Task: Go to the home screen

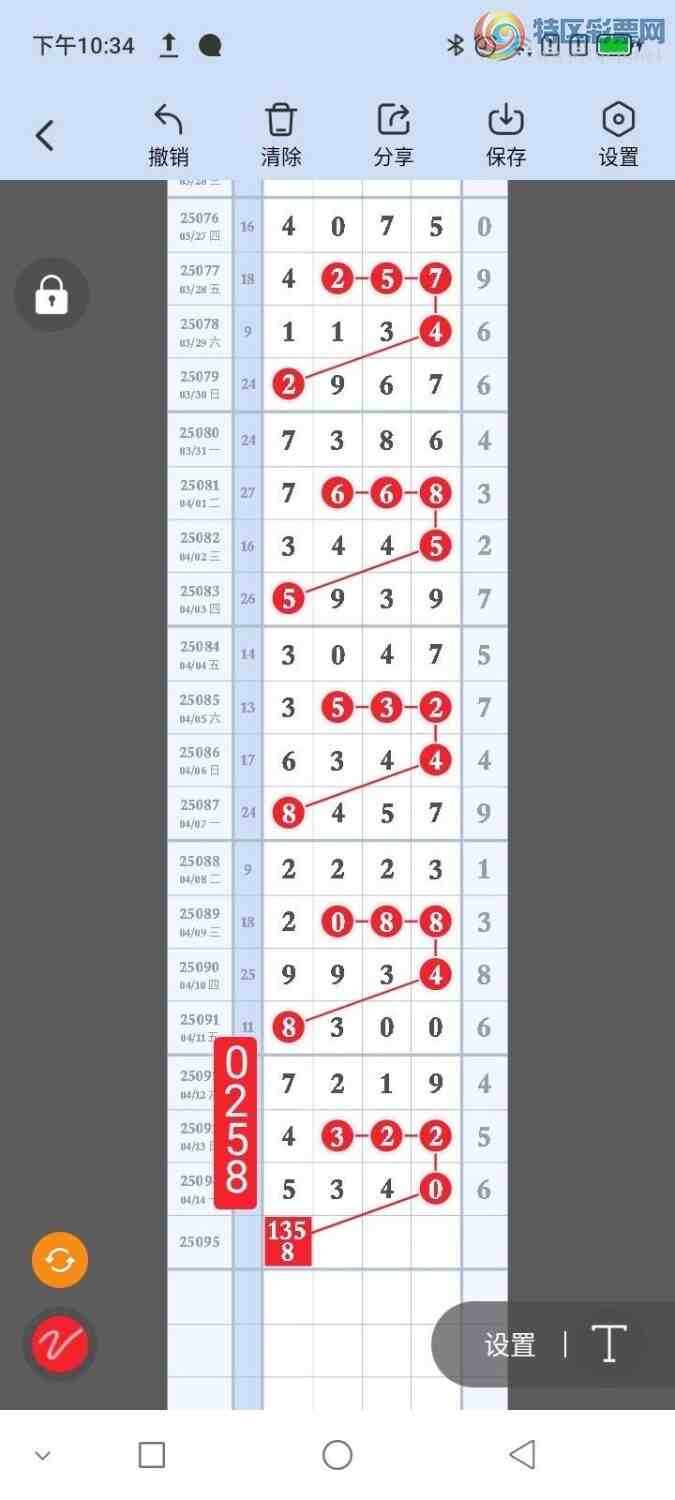Action: coord(337,1455)
